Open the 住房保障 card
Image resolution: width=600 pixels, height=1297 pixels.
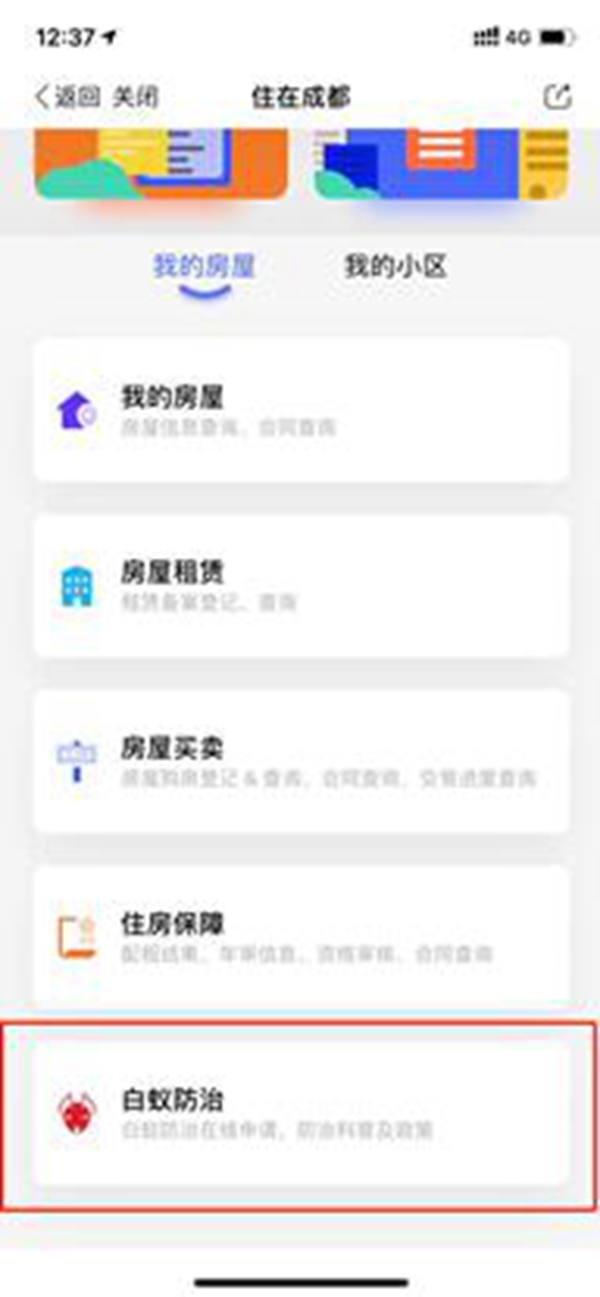pyautogui.click(x=300, y=937)
